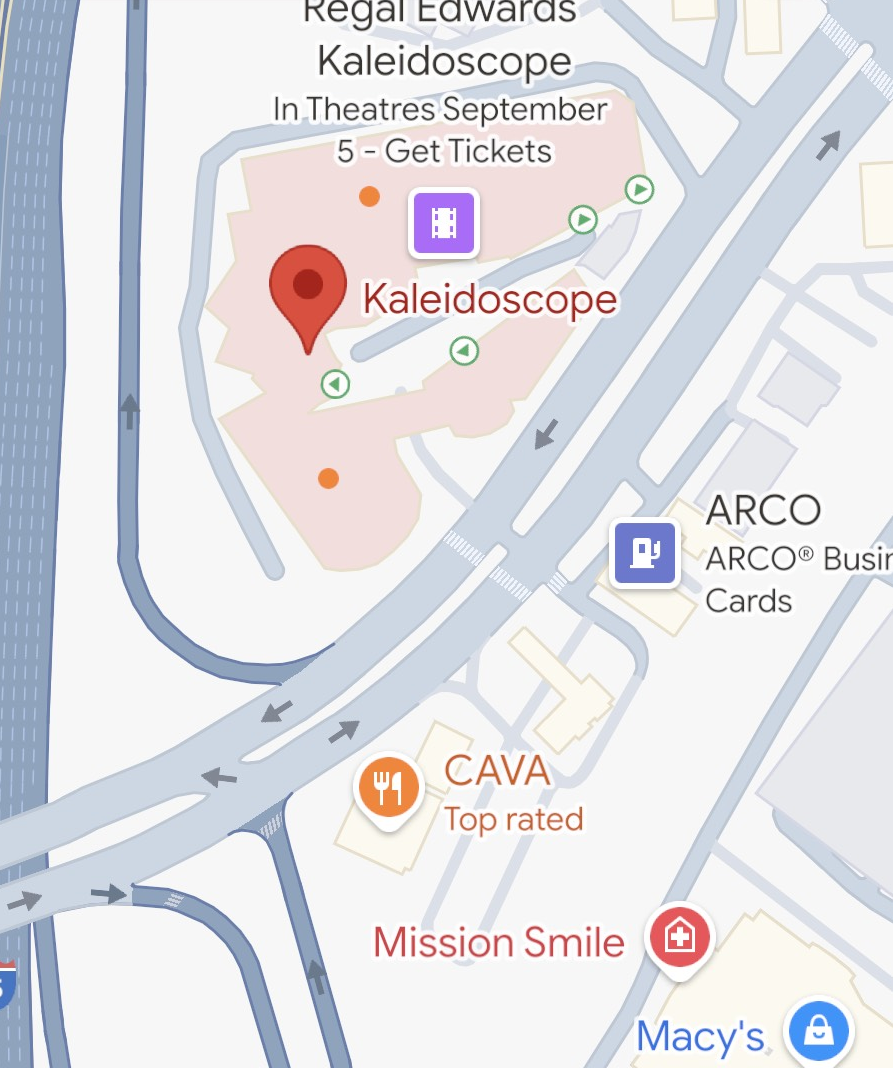893x1068 pixels.
Task: Select the Mission Smile medical marker
Action: (681, 938)
